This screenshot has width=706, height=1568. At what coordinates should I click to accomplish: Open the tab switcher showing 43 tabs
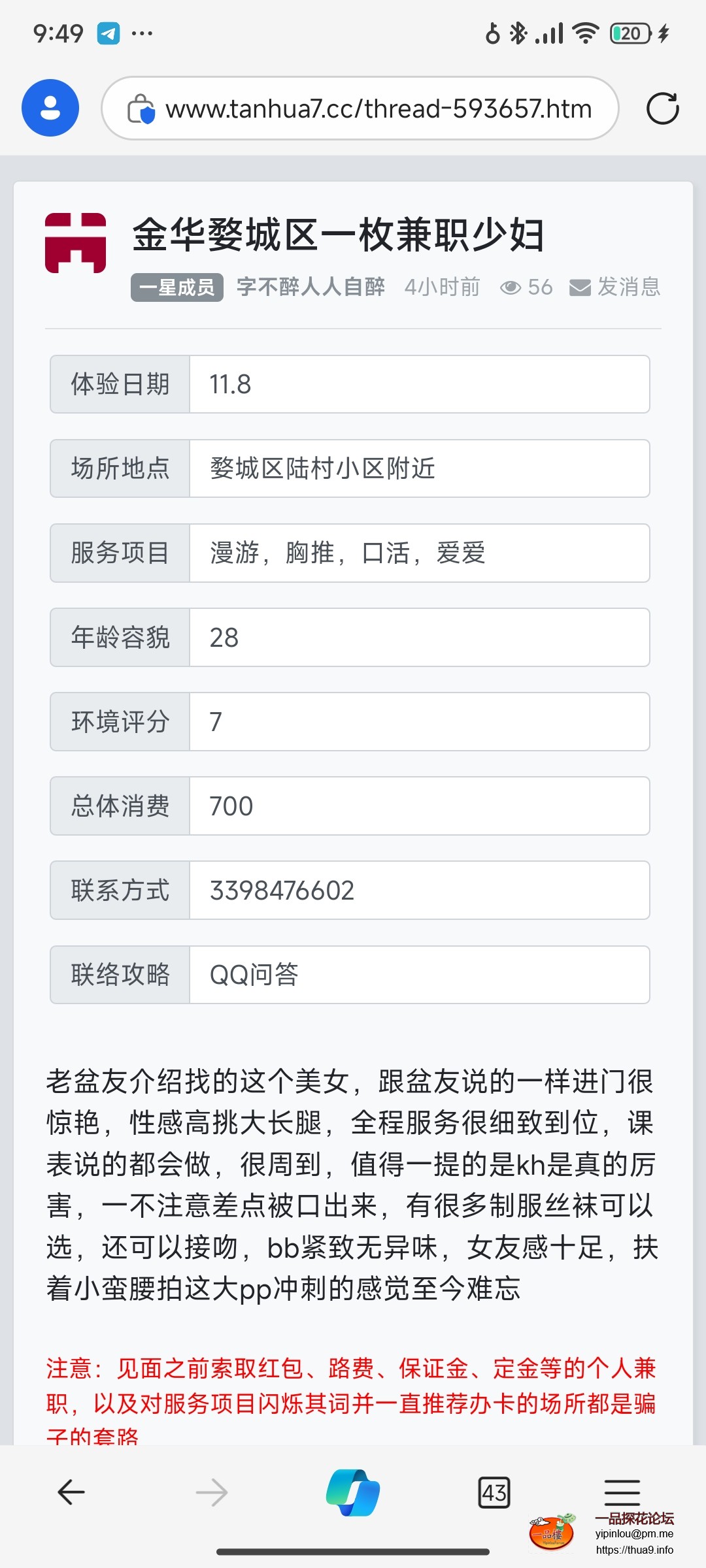pos(495,1492)
